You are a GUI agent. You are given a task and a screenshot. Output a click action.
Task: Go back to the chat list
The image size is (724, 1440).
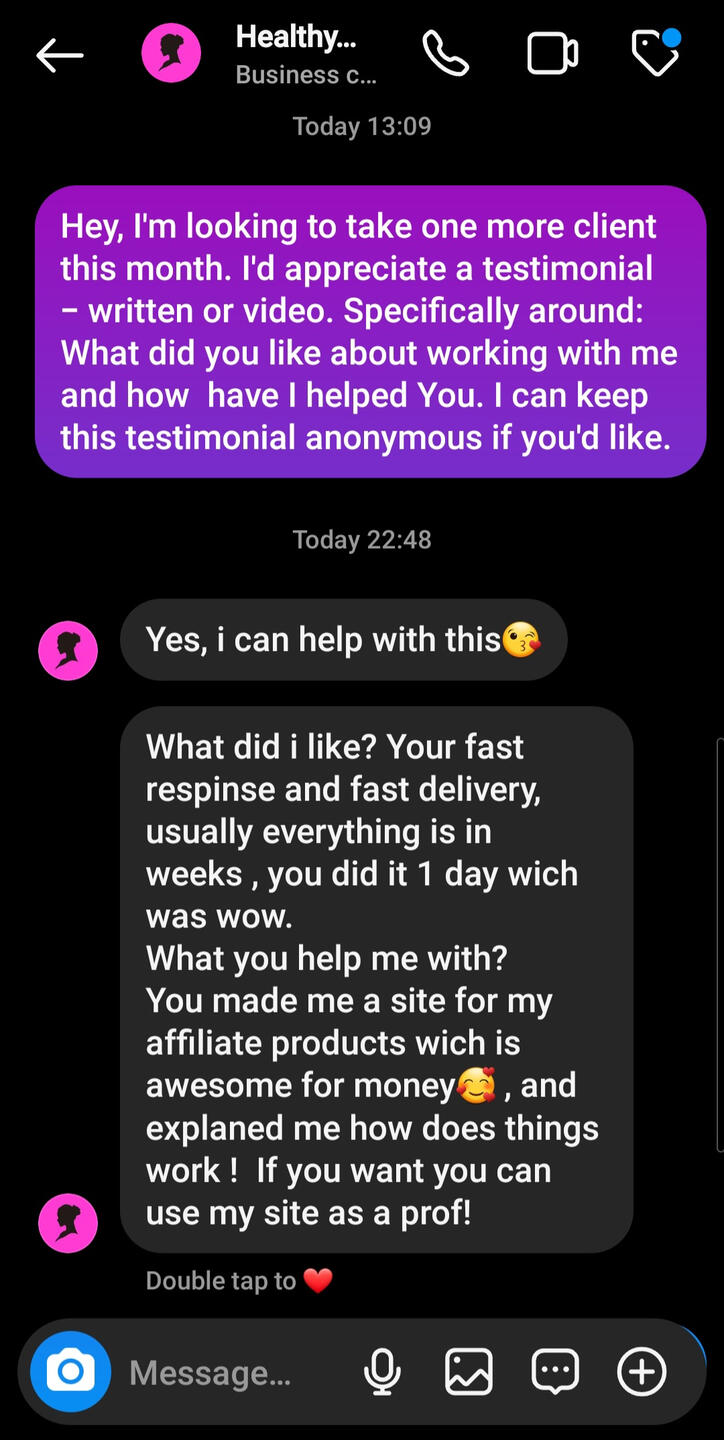click(x=59, y=56)
